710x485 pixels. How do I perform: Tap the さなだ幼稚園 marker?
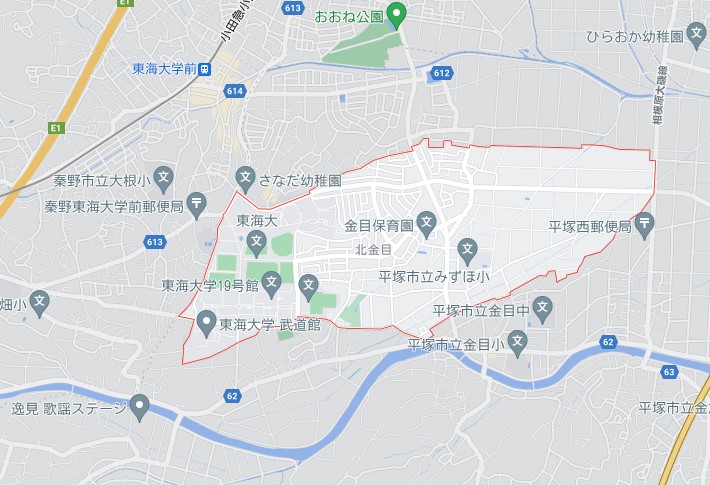[x=244, y=182]
